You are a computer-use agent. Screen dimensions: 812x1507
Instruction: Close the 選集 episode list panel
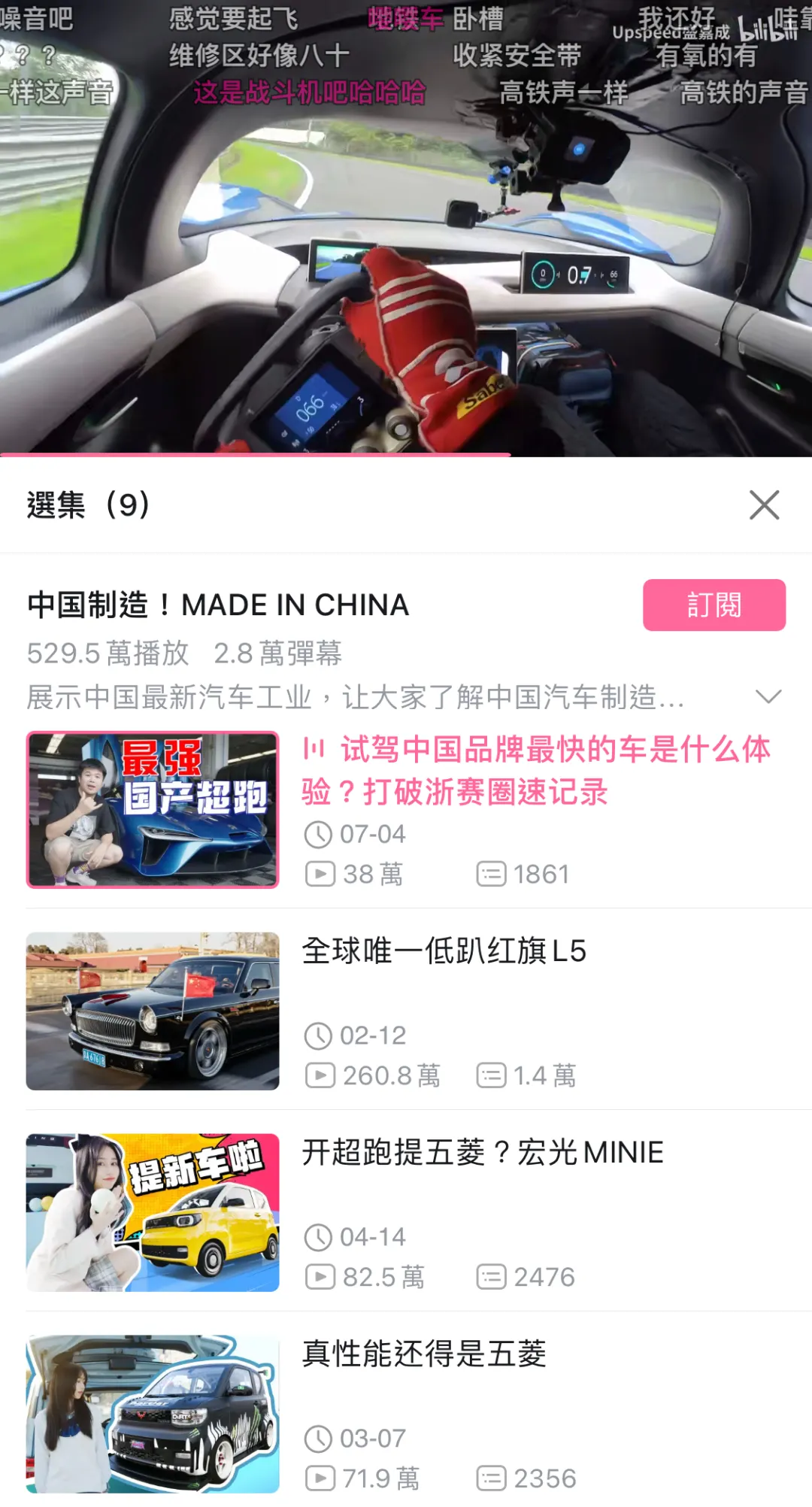[764, 505]
